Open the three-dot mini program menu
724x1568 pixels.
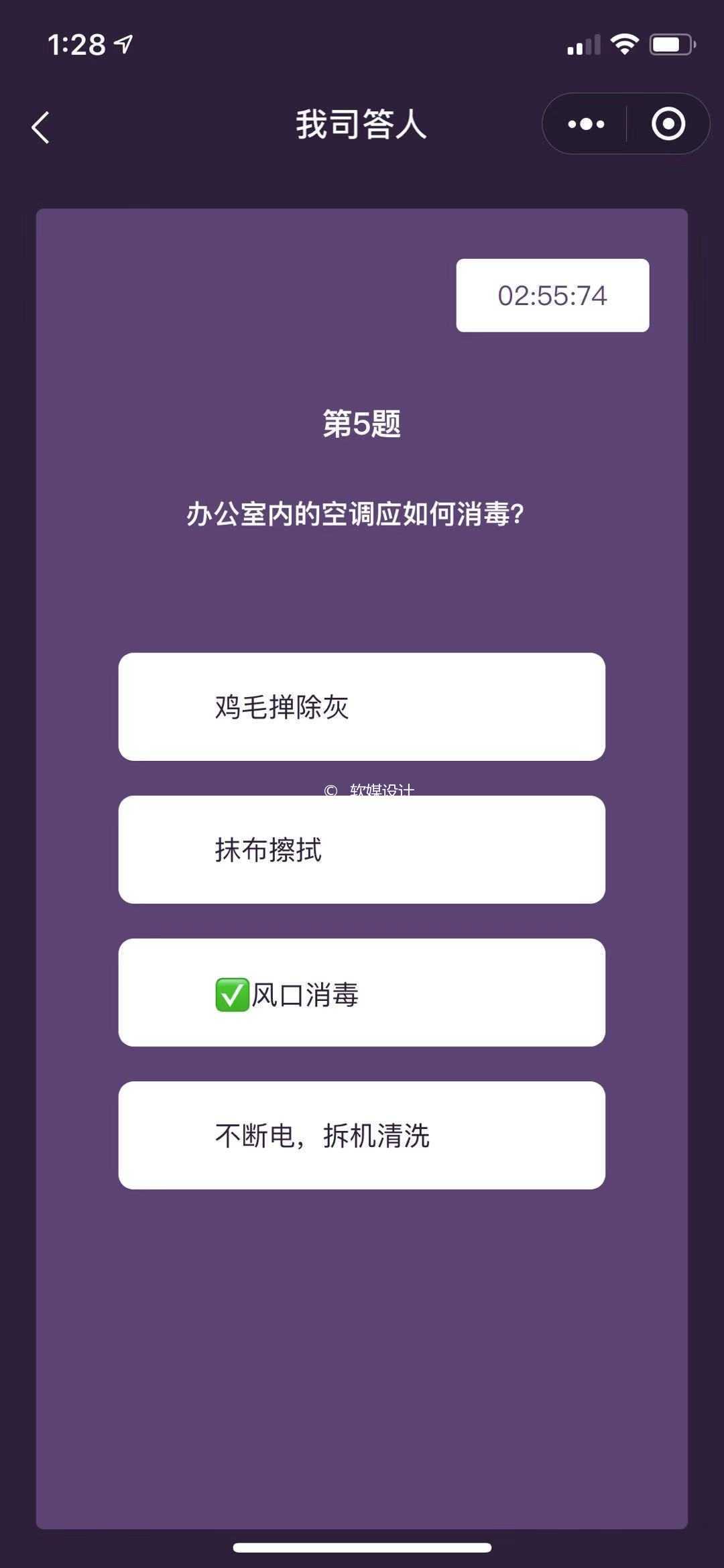(x=585, y=124)
